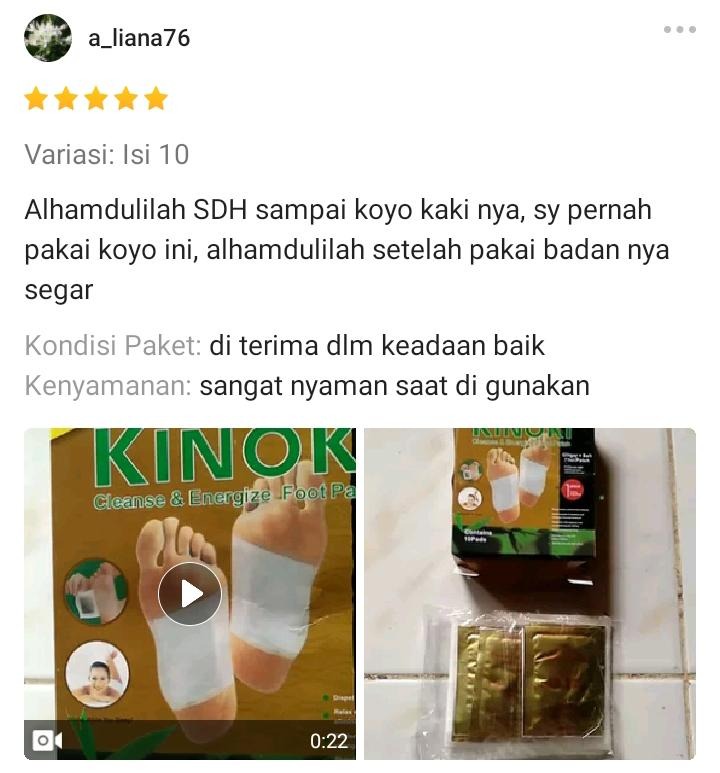
Task: Open a_liana76's profile avatar
Action: pyautogui.click(x=47, y=38)
